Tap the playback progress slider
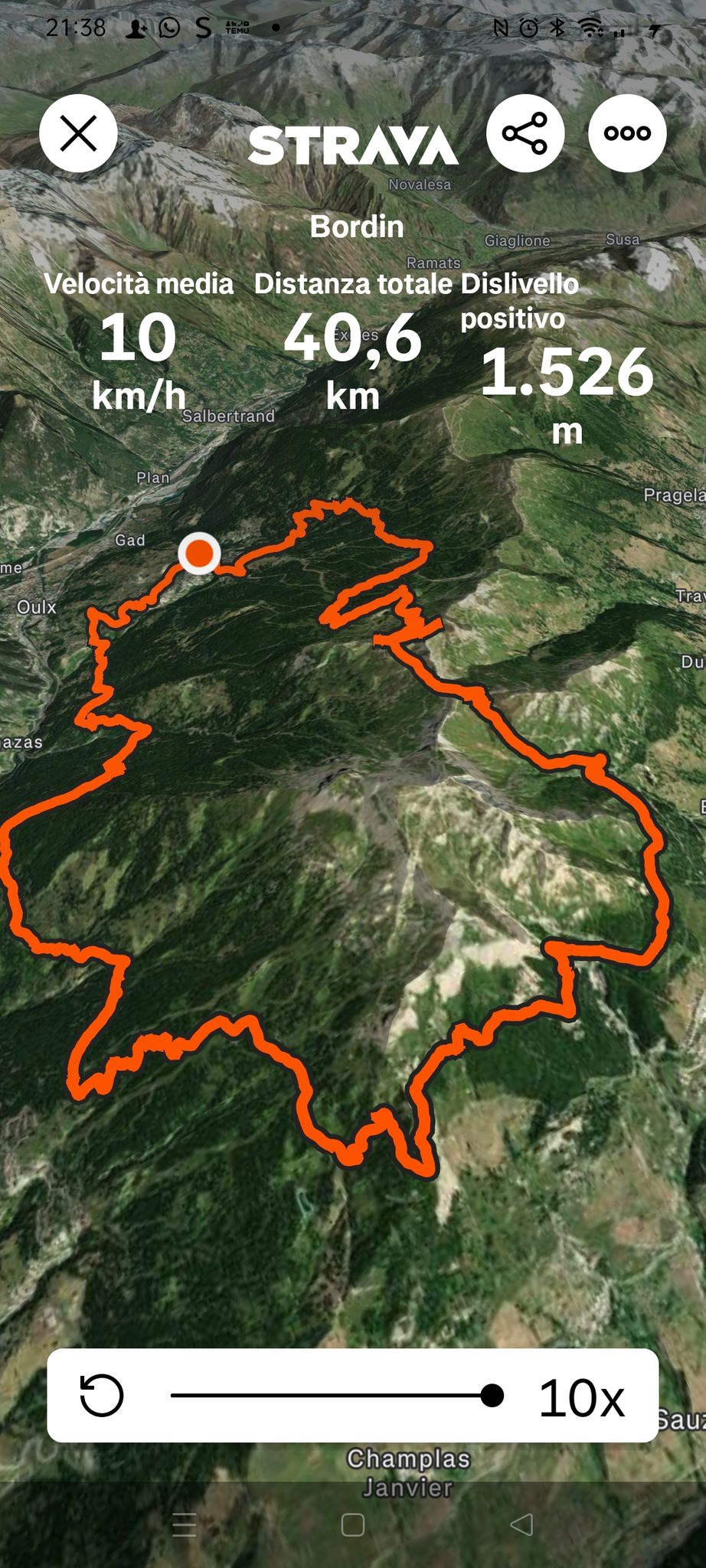 tap(337, 1395)
